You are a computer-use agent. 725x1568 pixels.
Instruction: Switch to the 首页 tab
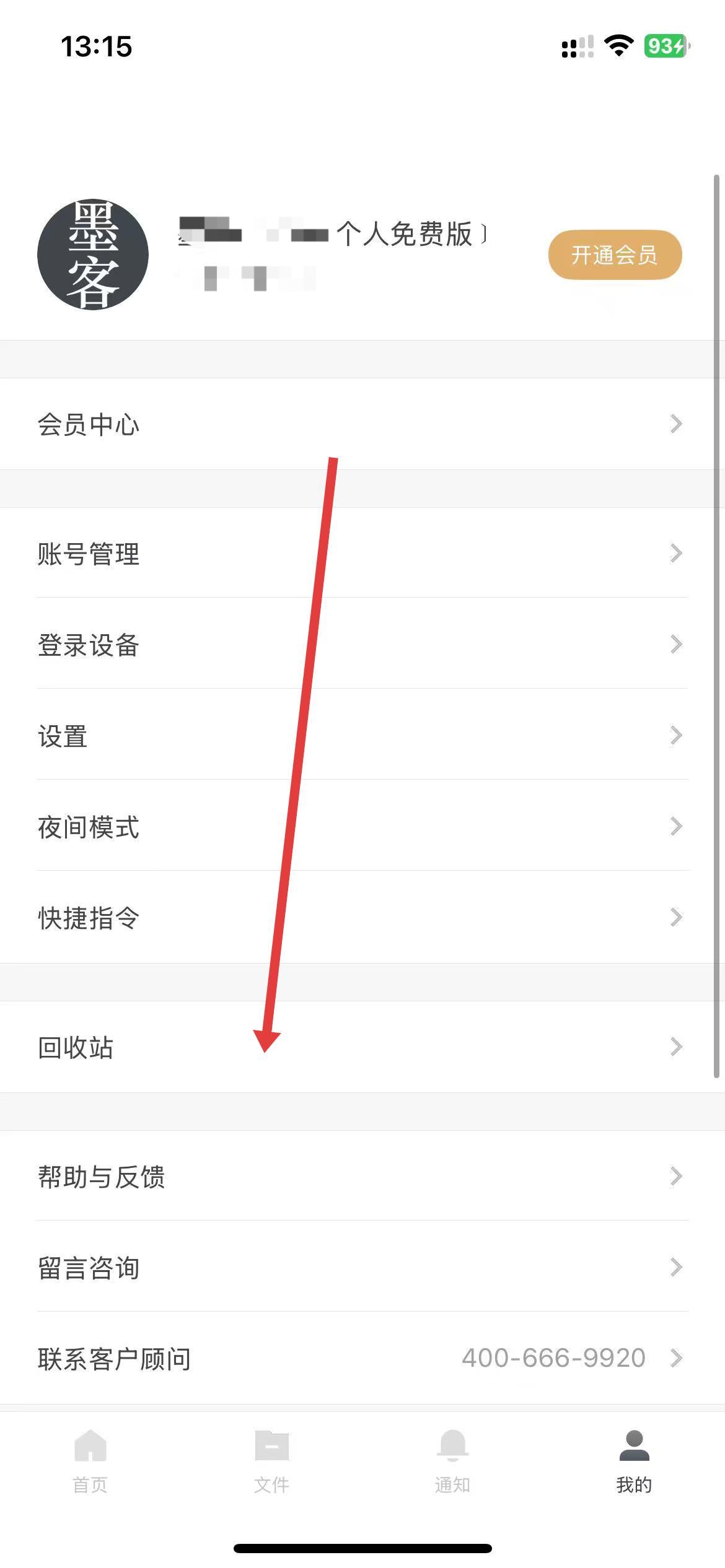click(x=90, y=1461)
